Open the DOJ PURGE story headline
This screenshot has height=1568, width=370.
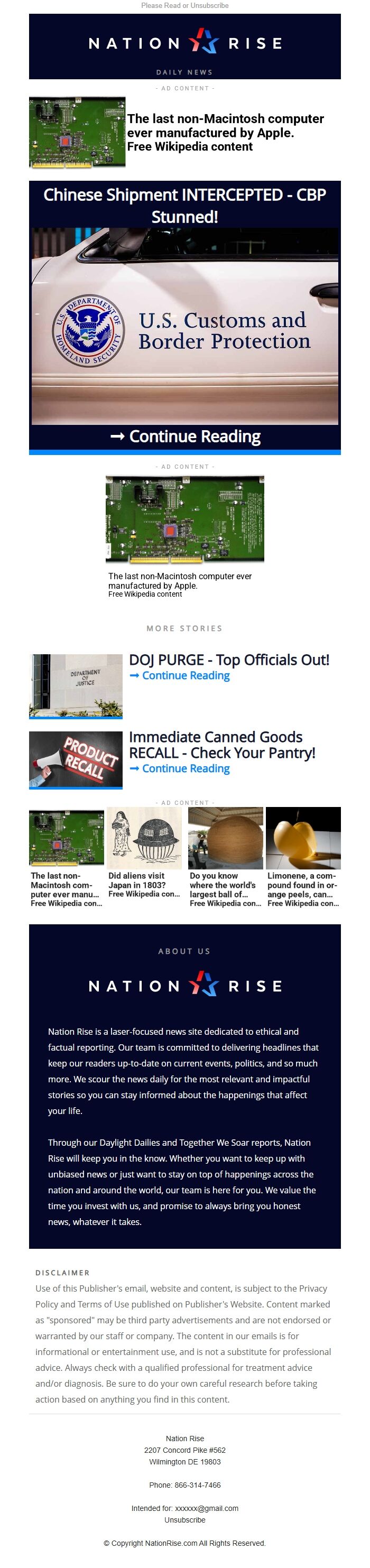tap(229, 660)
